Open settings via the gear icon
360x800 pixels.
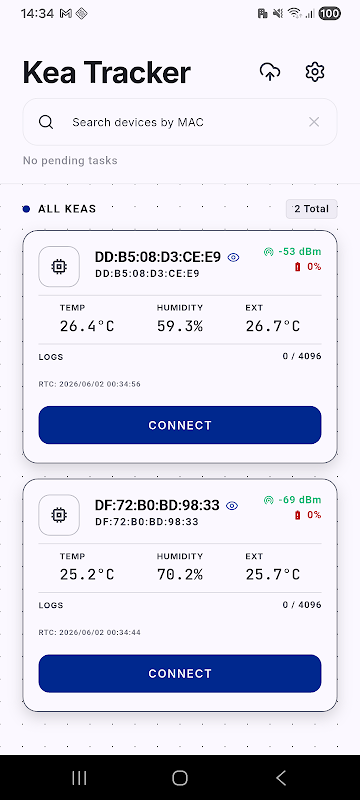click(x=315, y=72)
